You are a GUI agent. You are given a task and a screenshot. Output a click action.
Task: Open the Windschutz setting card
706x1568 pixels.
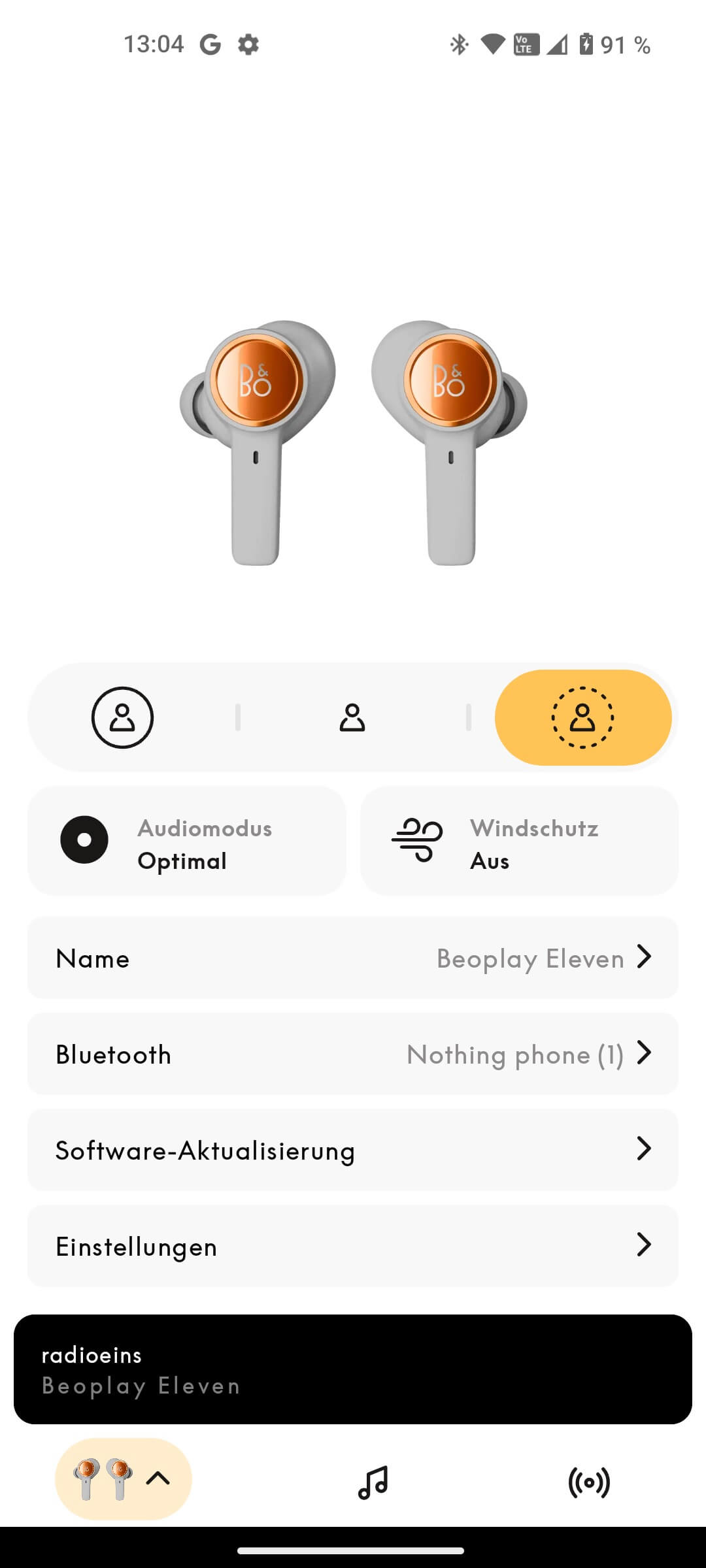tap(519, 841)
